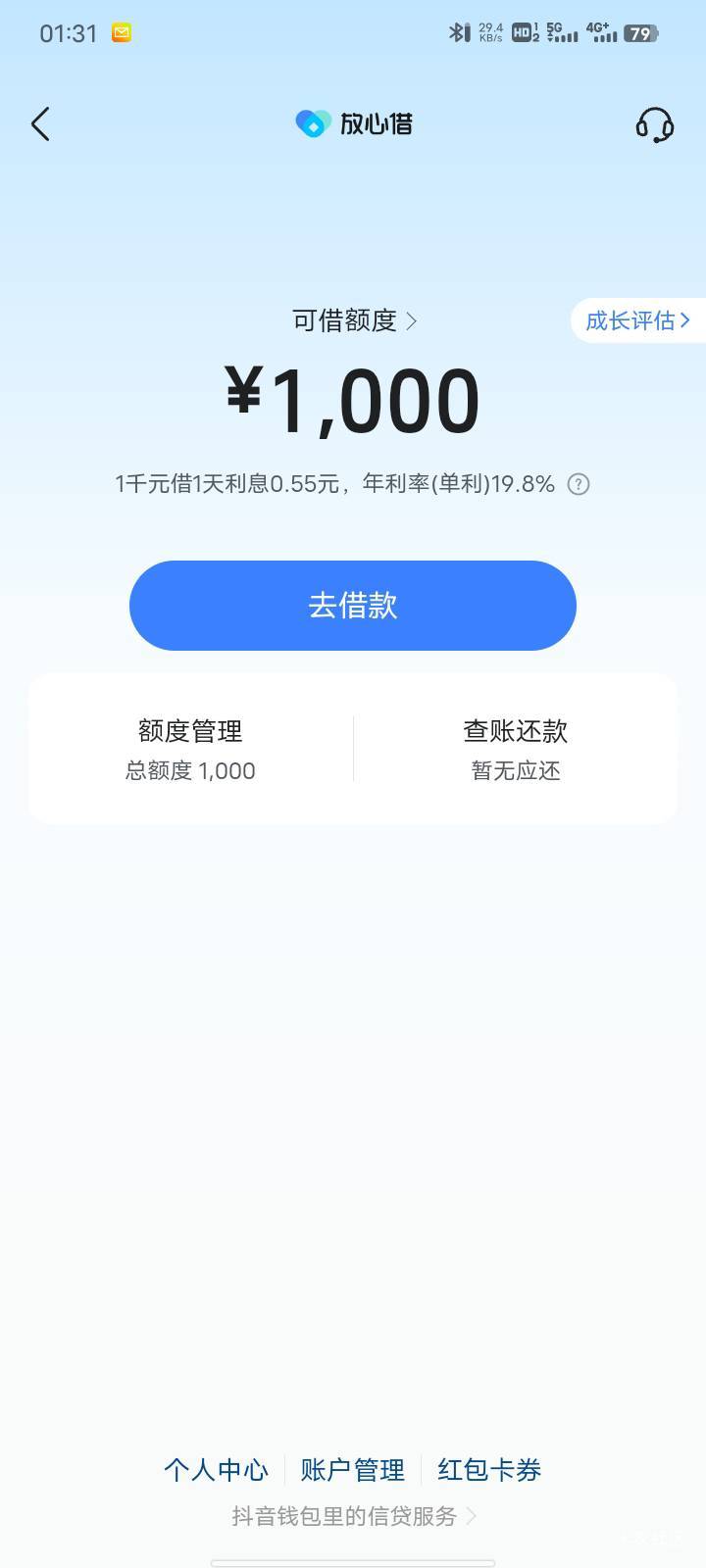Viewport: 706px width, 1568px height.
Task: Go back using the top-left arrow
Action: click(x=40, y=124)
